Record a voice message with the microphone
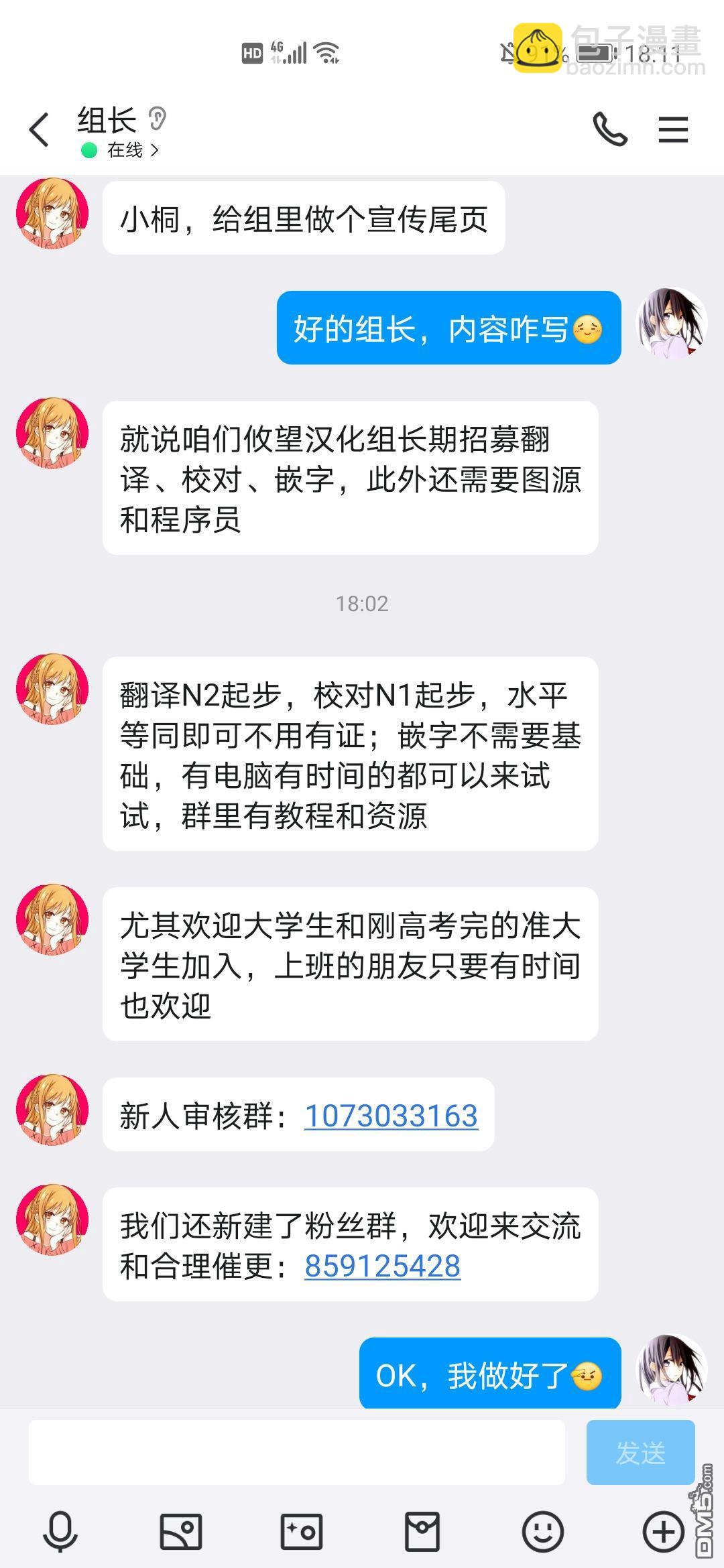The image size is (724, 1568). pos(60,1531)
